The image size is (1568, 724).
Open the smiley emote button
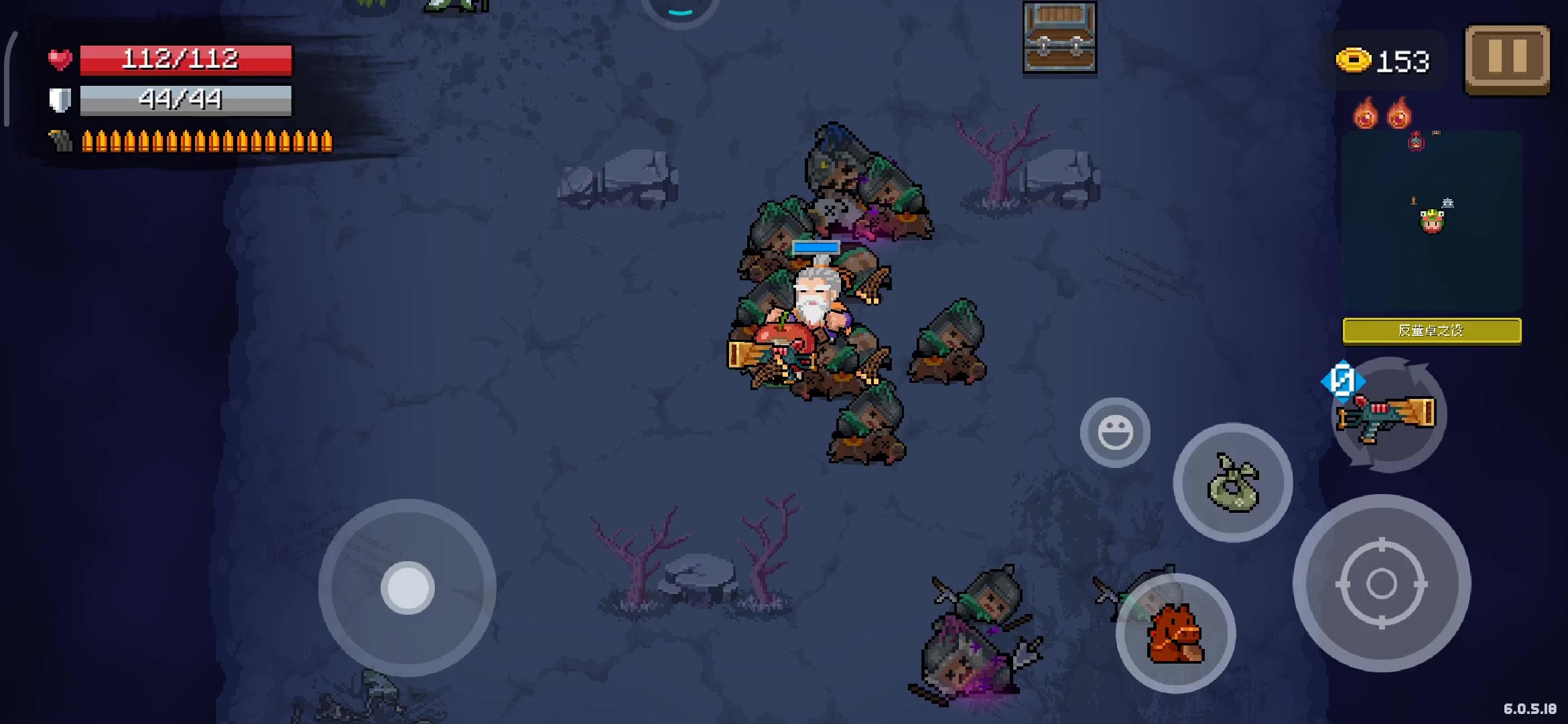pos(1115,432)
